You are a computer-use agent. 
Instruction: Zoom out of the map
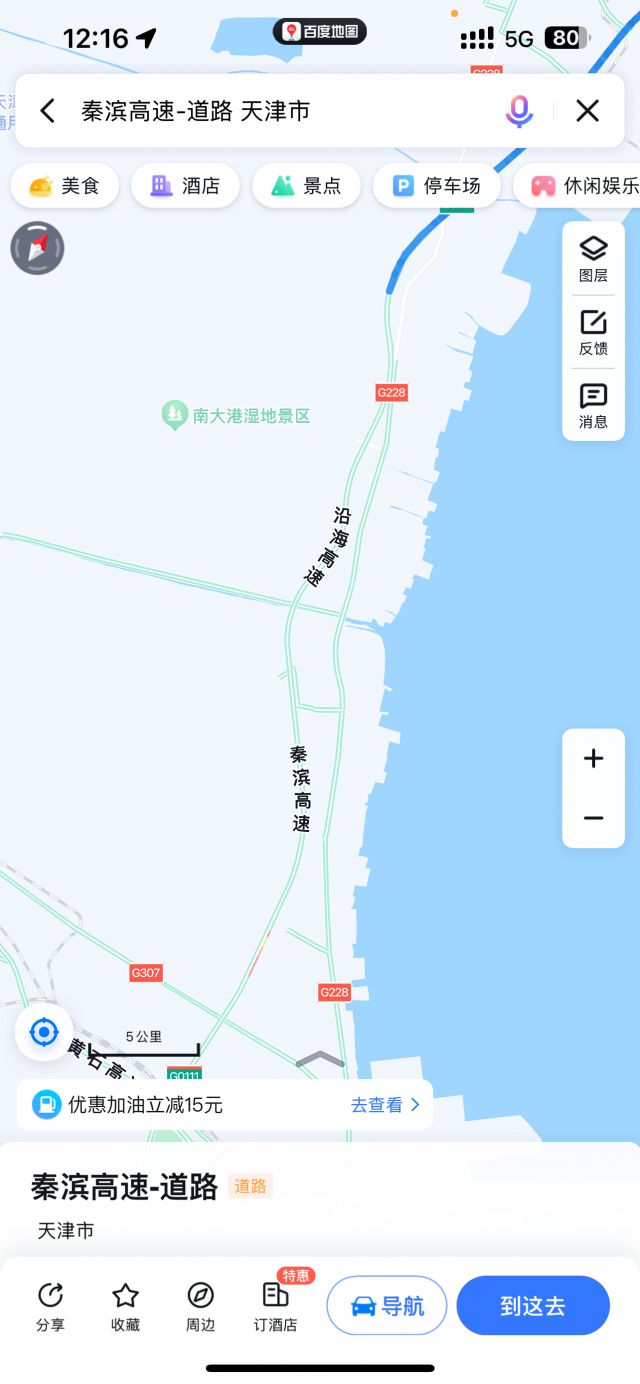coord(593,819)
